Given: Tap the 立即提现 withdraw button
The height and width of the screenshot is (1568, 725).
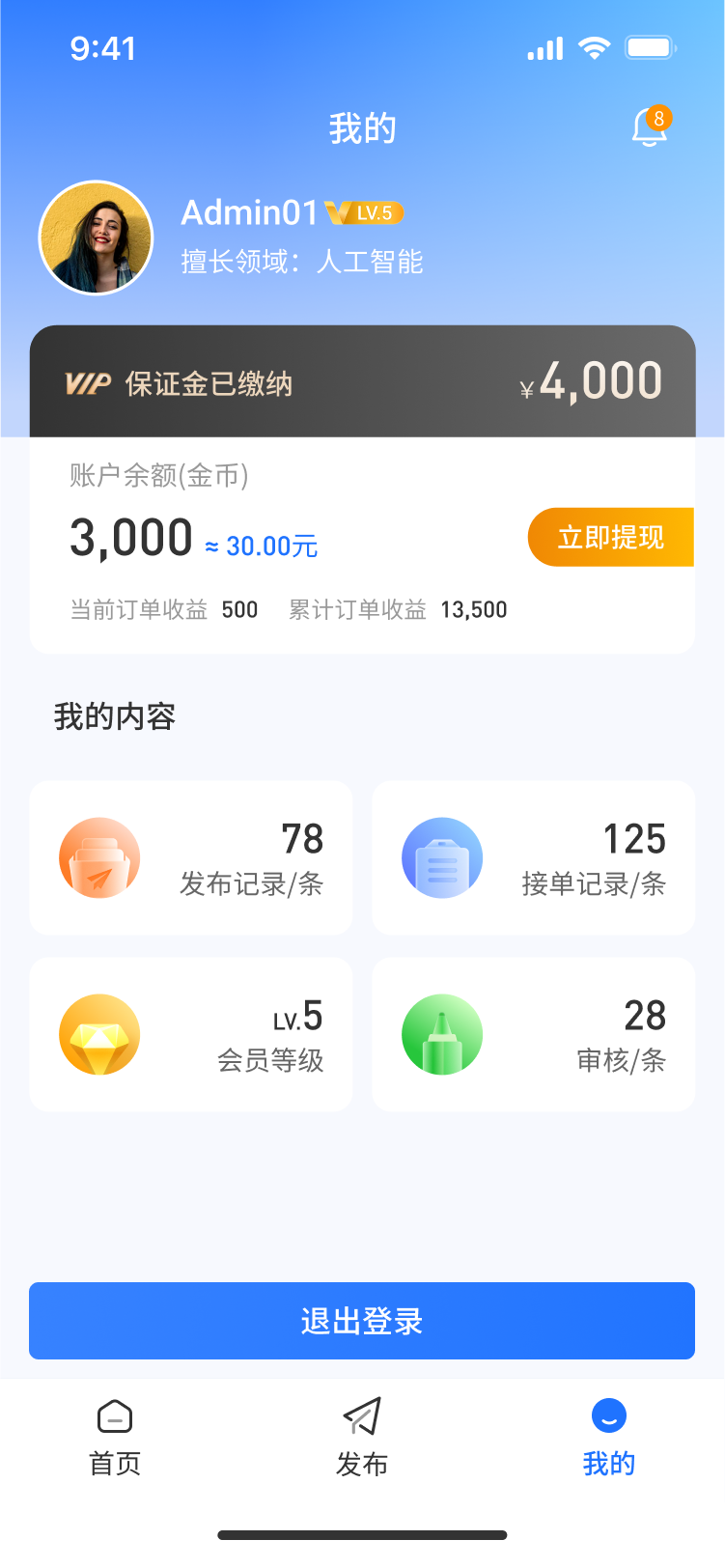Looking at the screenshot, I should 610,537.
